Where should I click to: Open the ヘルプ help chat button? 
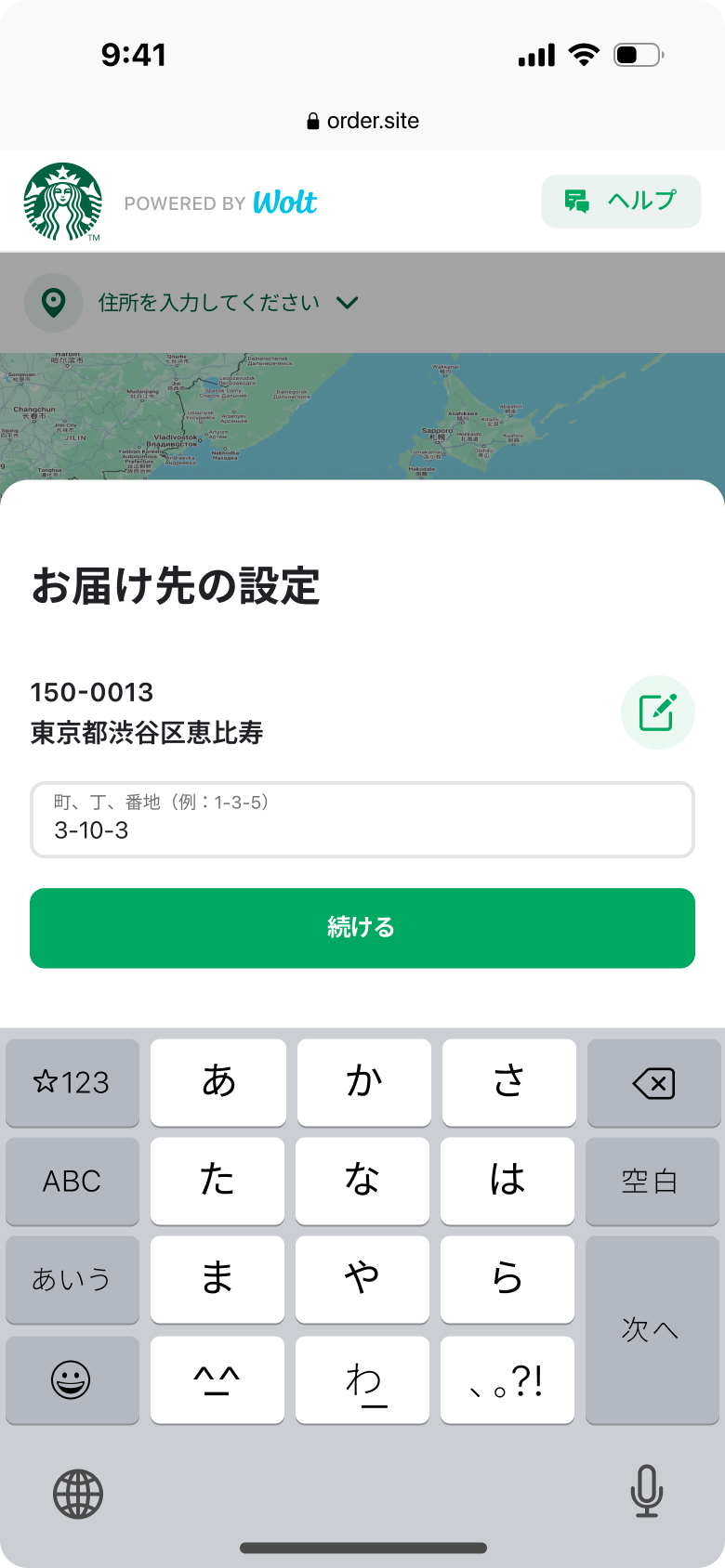621,201
